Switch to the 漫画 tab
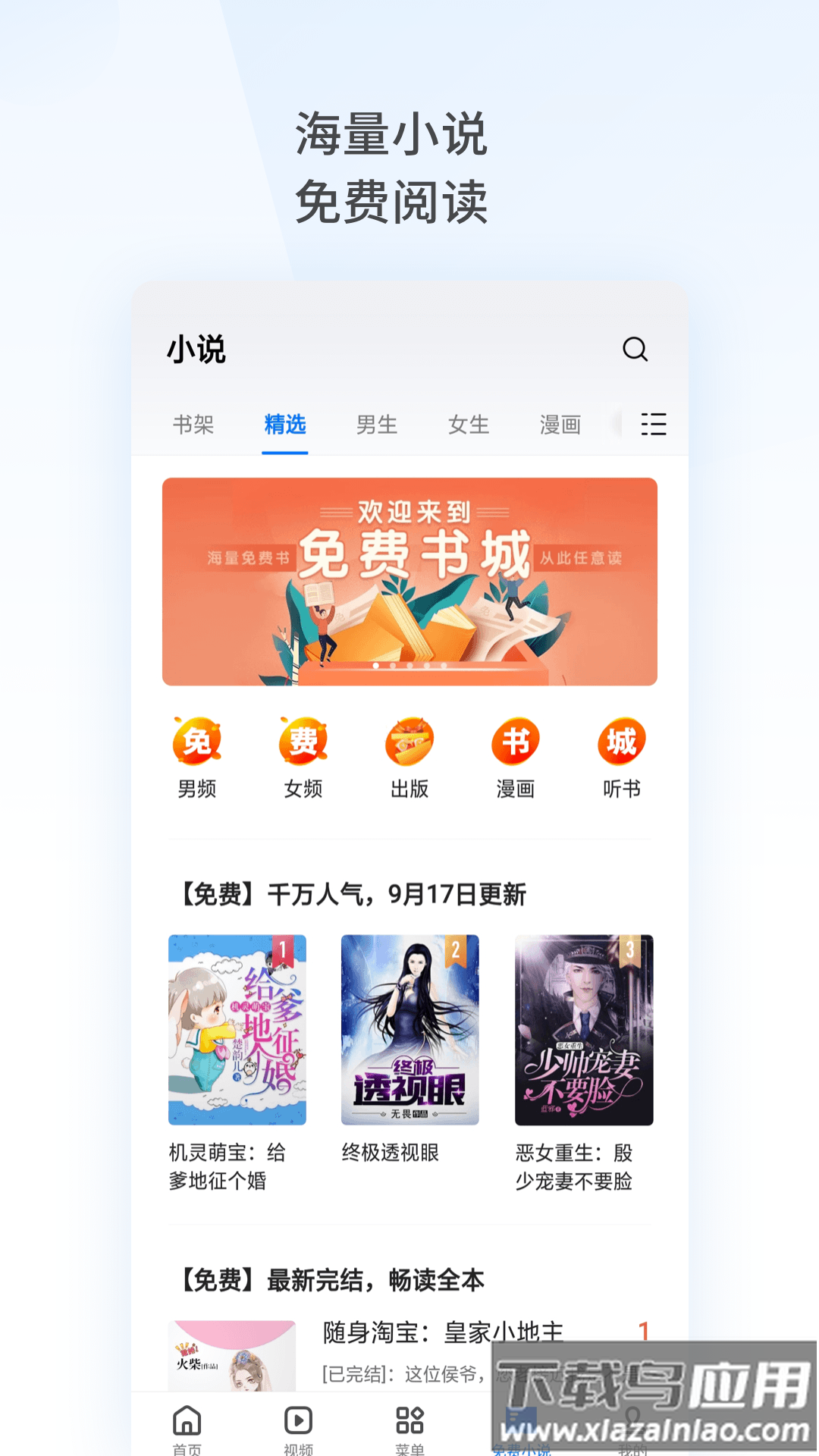Screen dimensions: 819x1456 pyautogui.click(x=559, y=425)
